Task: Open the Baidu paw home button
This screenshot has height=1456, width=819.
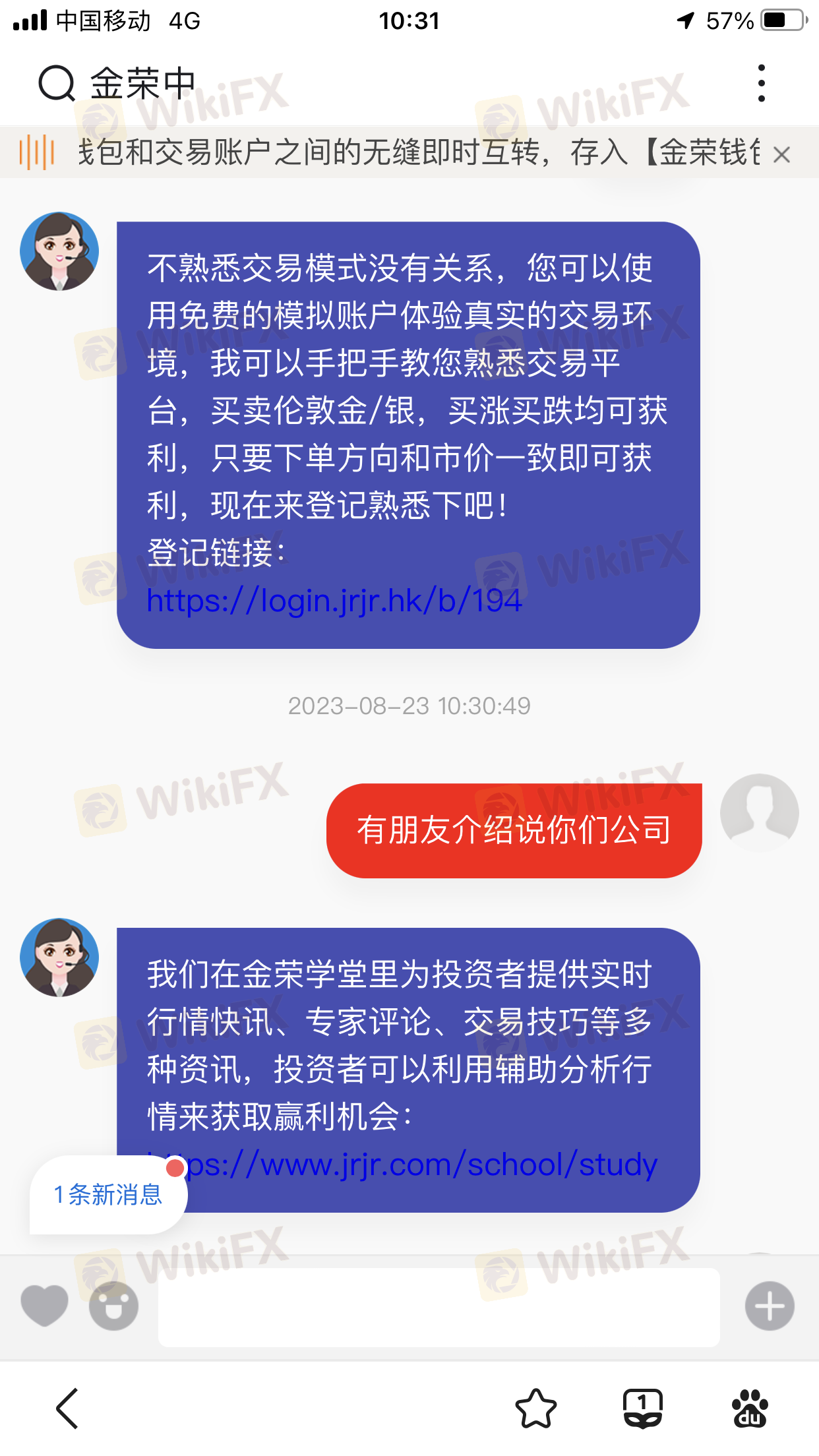Action: click(750, 1409)
